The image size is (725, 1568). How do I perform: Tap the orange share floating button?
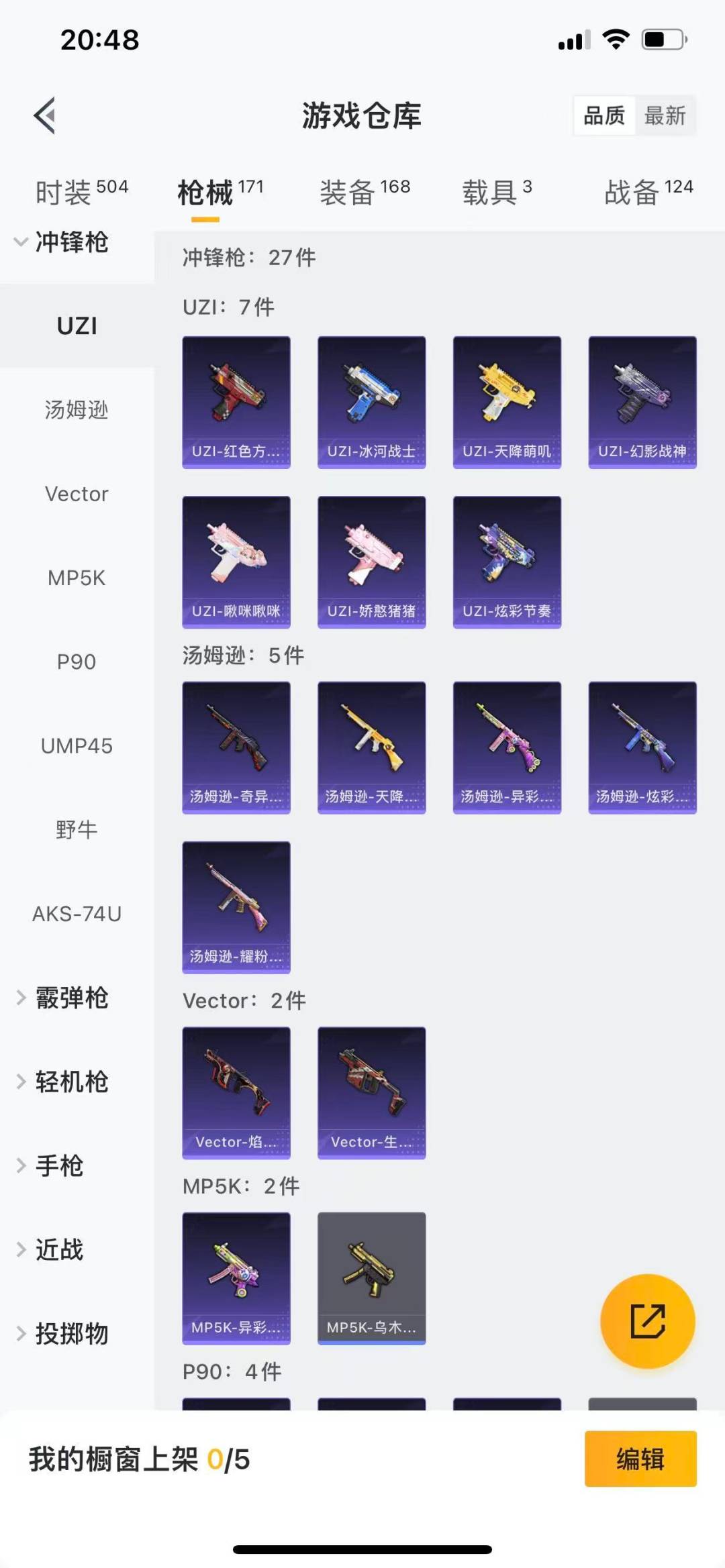click(x=647, y=1320)
